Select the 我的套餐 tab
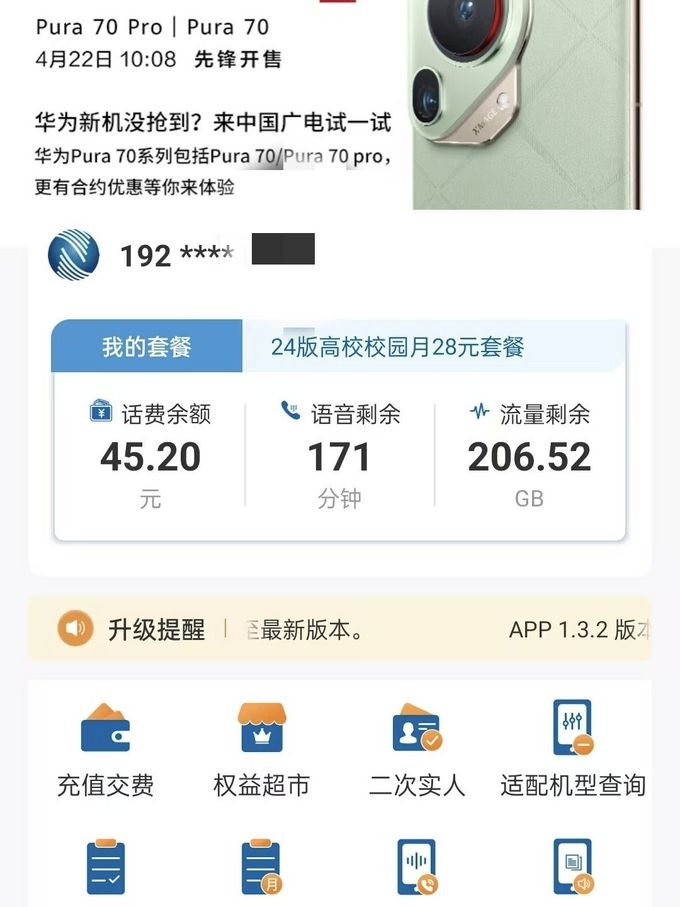The image size is (680, 907). (147, 347)
